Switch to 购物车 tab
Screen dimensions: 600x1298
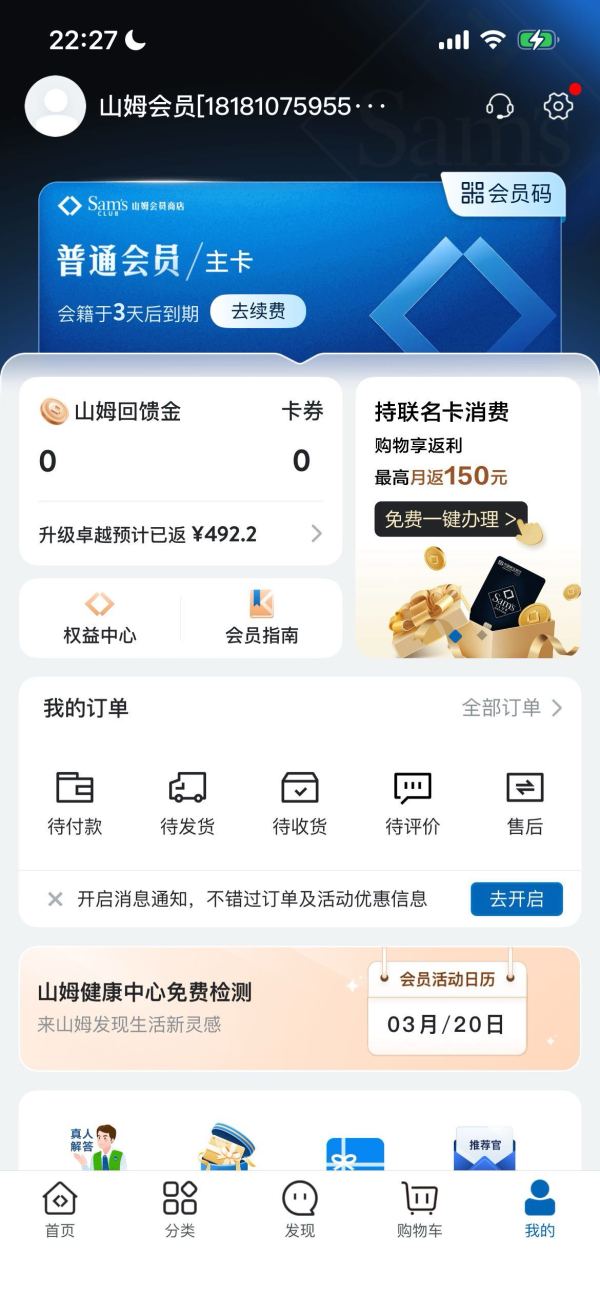coord(419,1209)
